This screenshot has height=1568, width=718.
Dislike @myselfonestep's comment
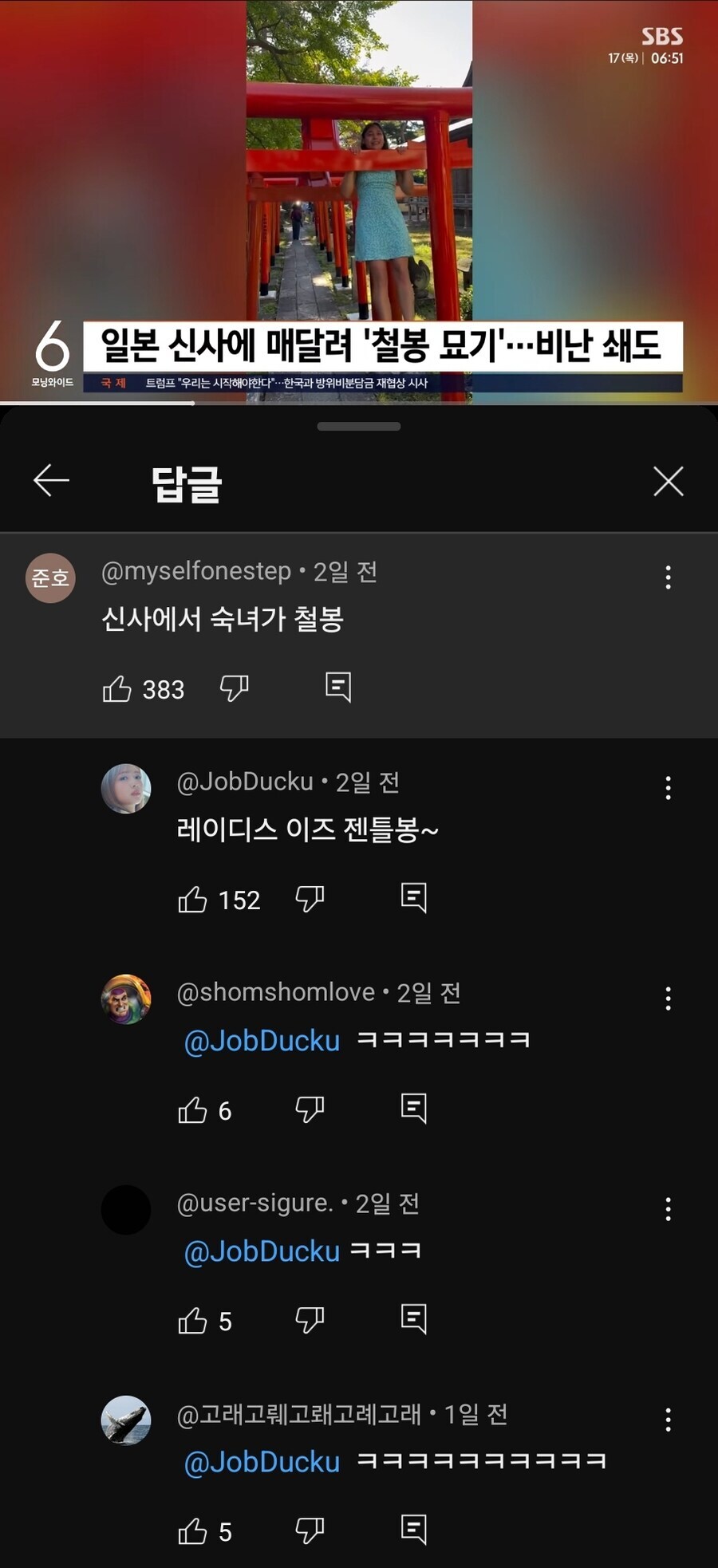click(x=234, y=687)
